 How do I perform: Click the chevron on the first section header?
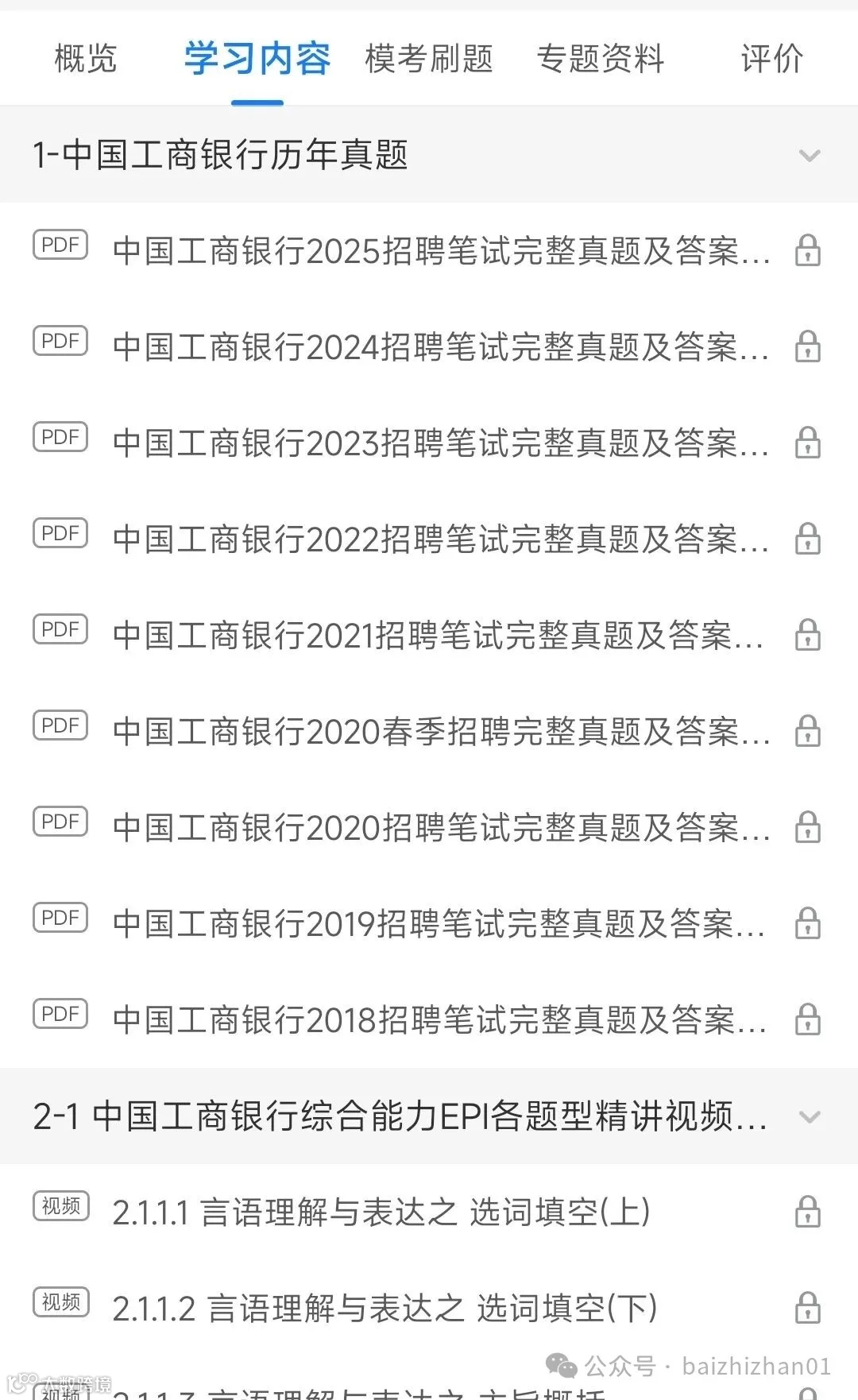pos(810,156)
